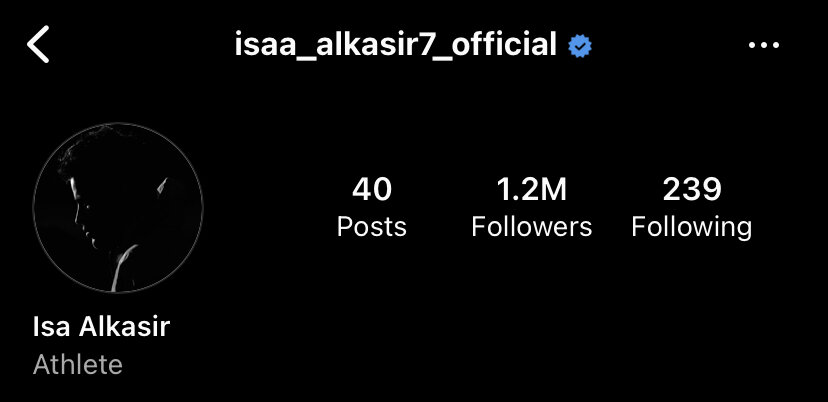Viewport: 828px width, 402px height.
Task: View Isa Alkasir's profile picture
Action: (x=118, y=209)
